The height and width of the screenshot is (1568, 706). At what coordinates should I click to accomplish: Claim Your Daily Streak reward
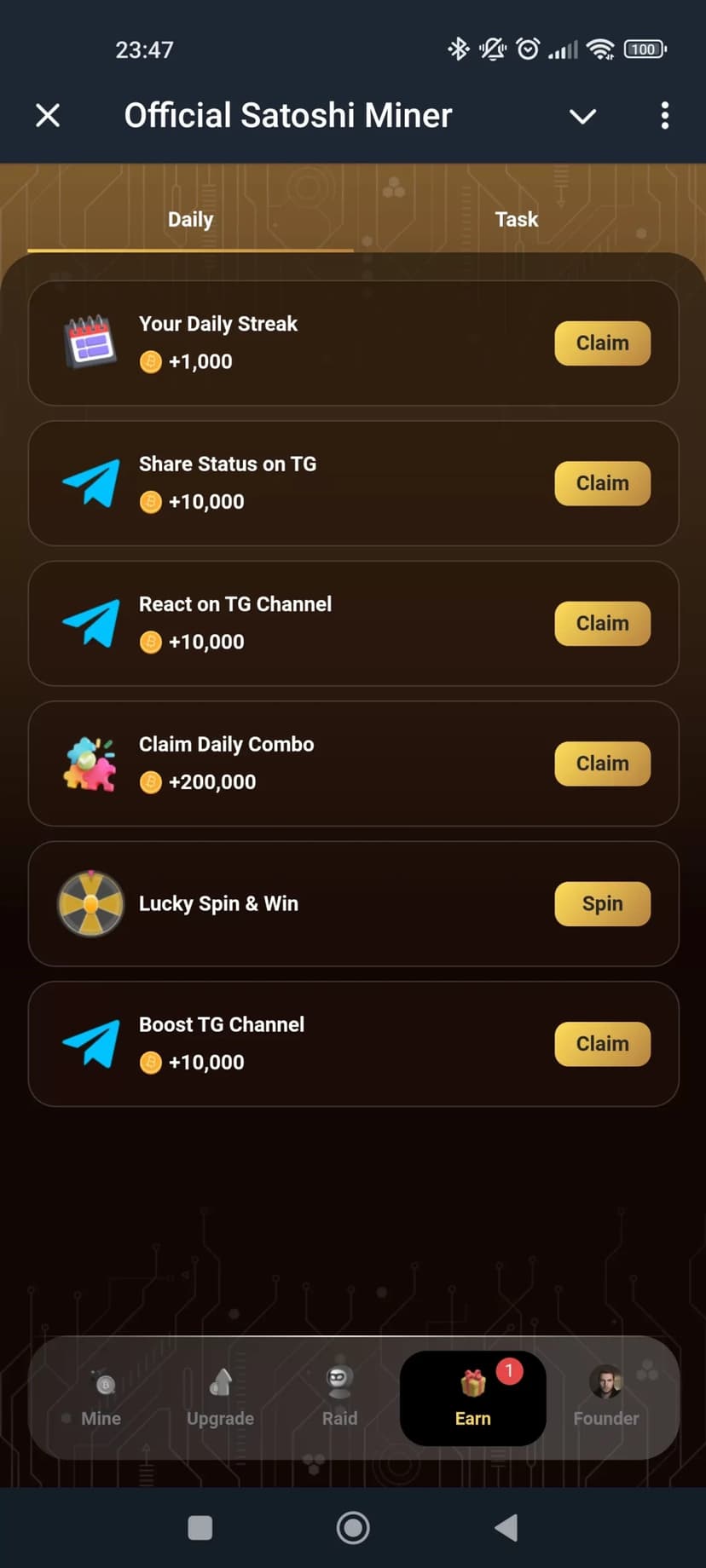point(602,343)
